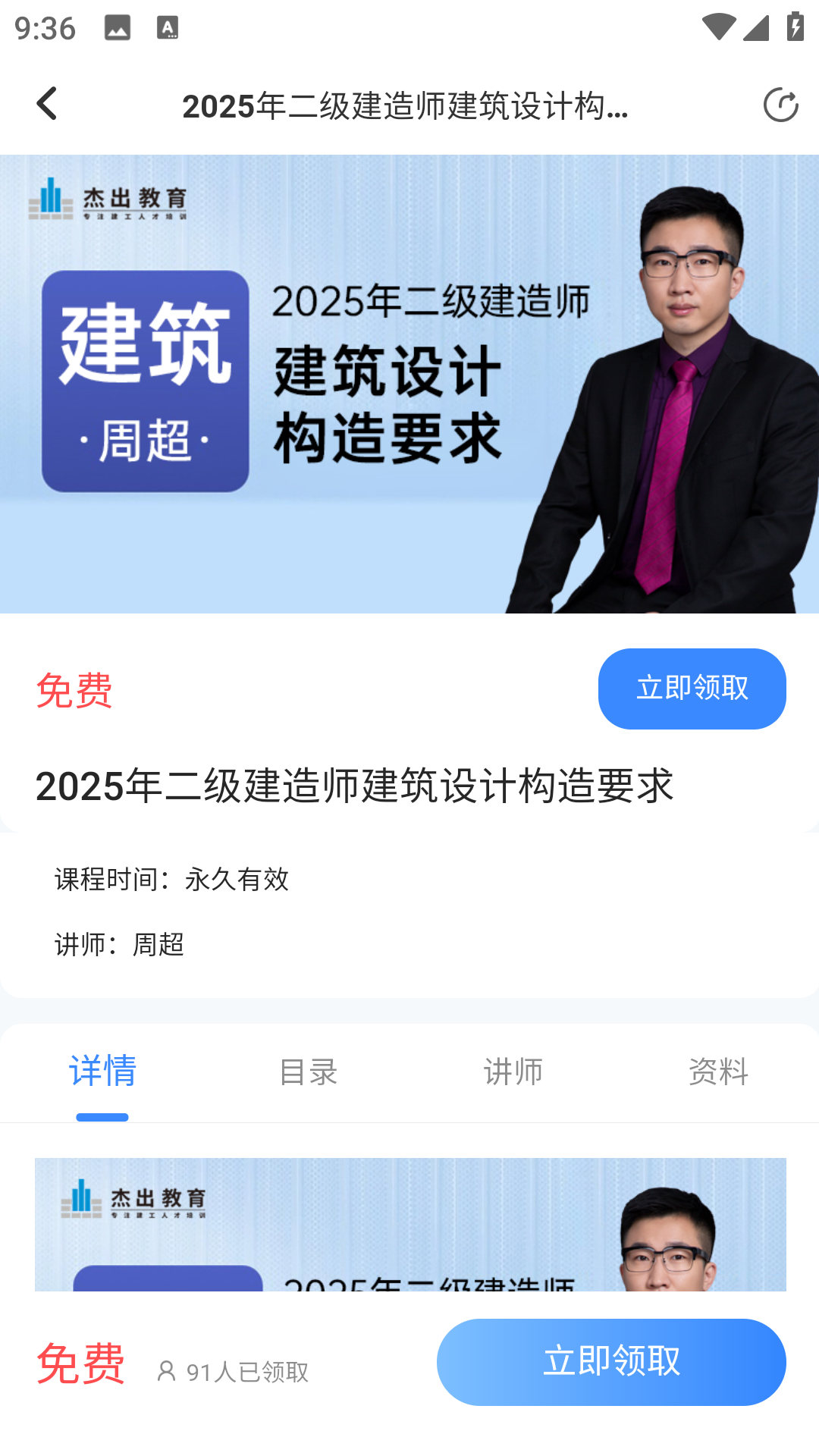Tap the 讲师：周超 info row
Image resolution: width=819 pixels, height=1456 pixels.
click(x=119, y=944)
